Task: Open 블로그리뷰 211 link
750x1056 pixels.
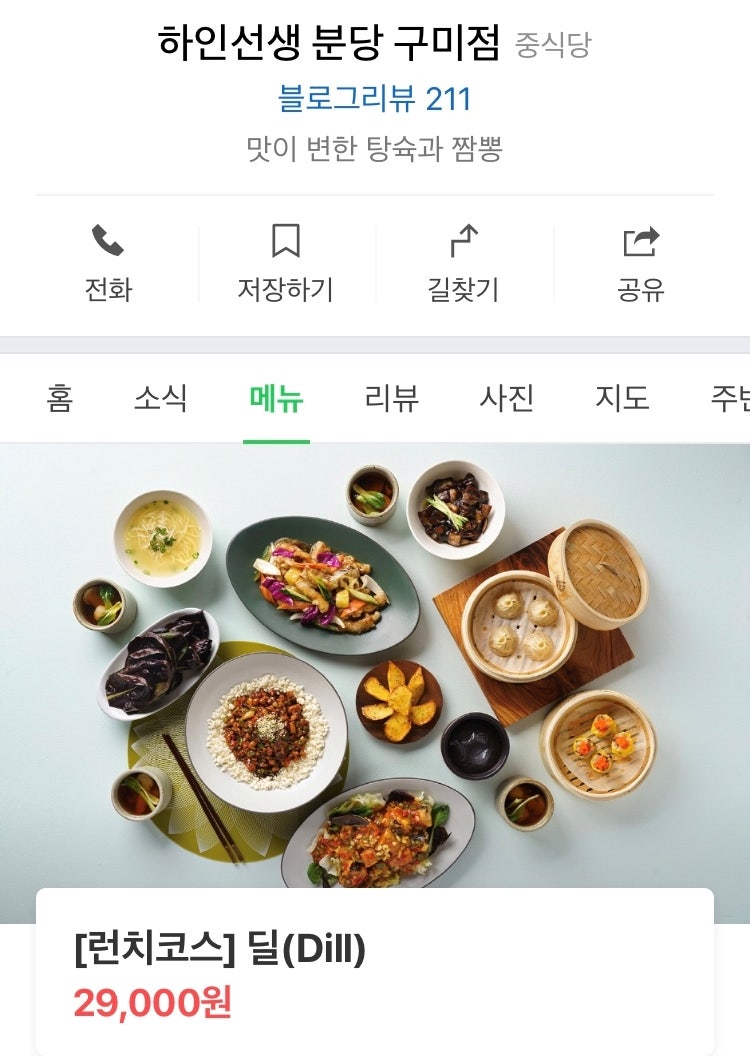Action: [x=375, y=99]
